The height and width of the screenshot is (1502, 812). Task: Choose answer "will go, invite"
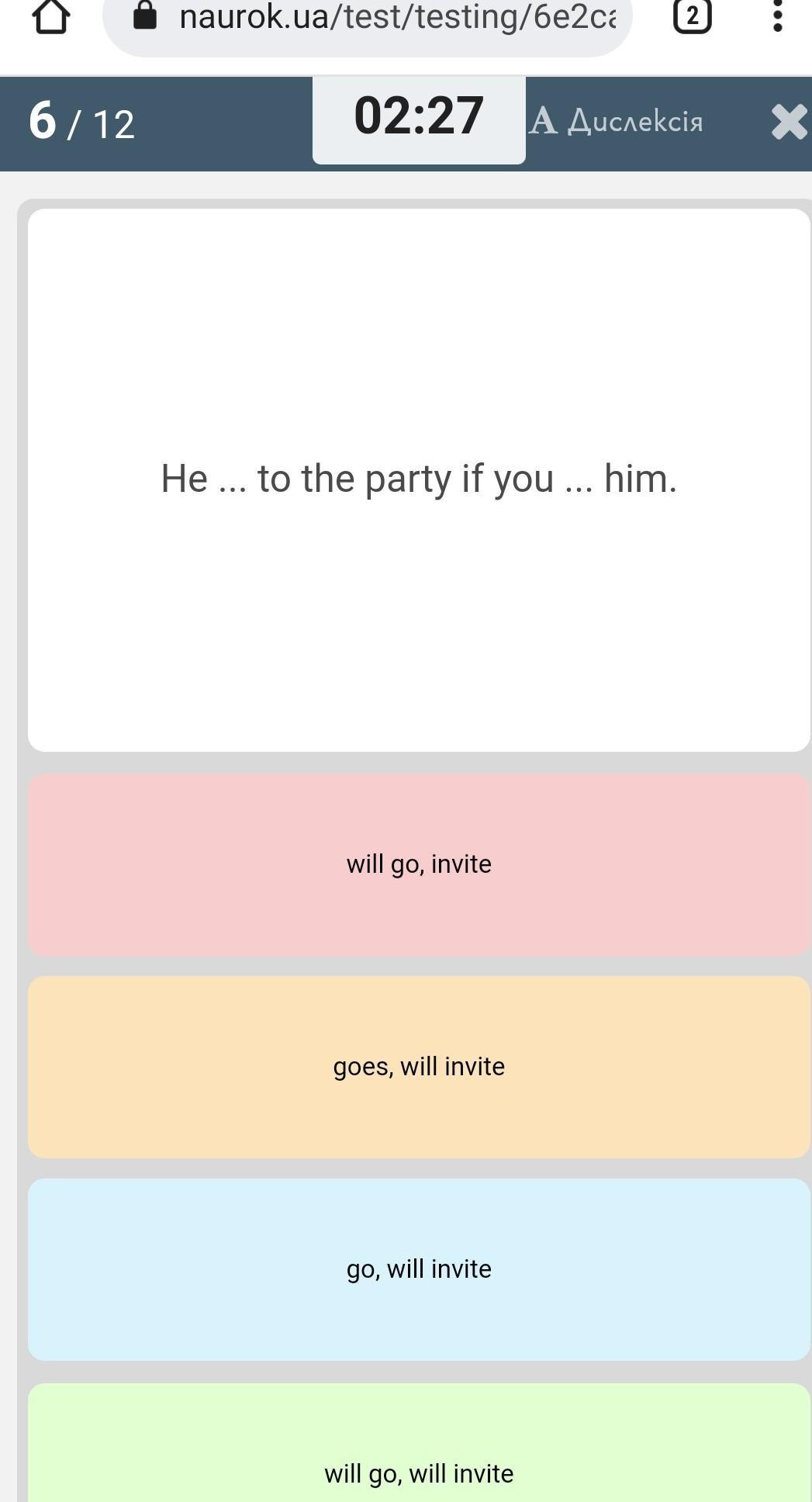tap(419, 864)
